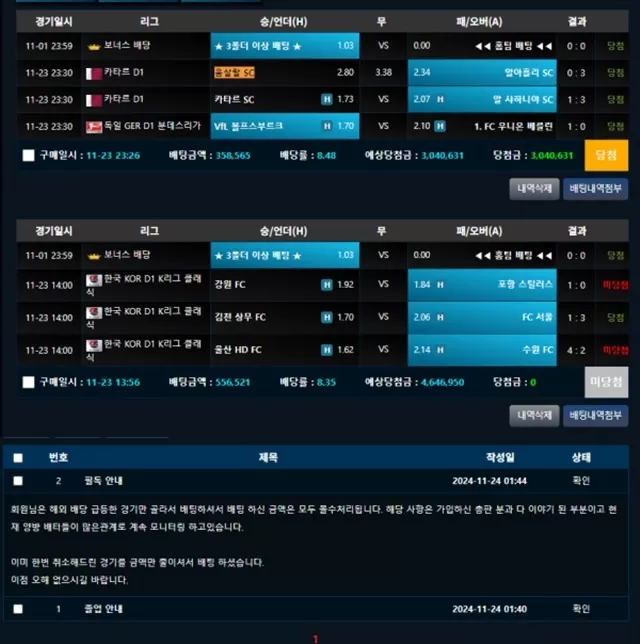Tap 내역삭제 under the 11-23 23:26 bet slip
This screenshot has height=644, width=640.
point(534,188)
